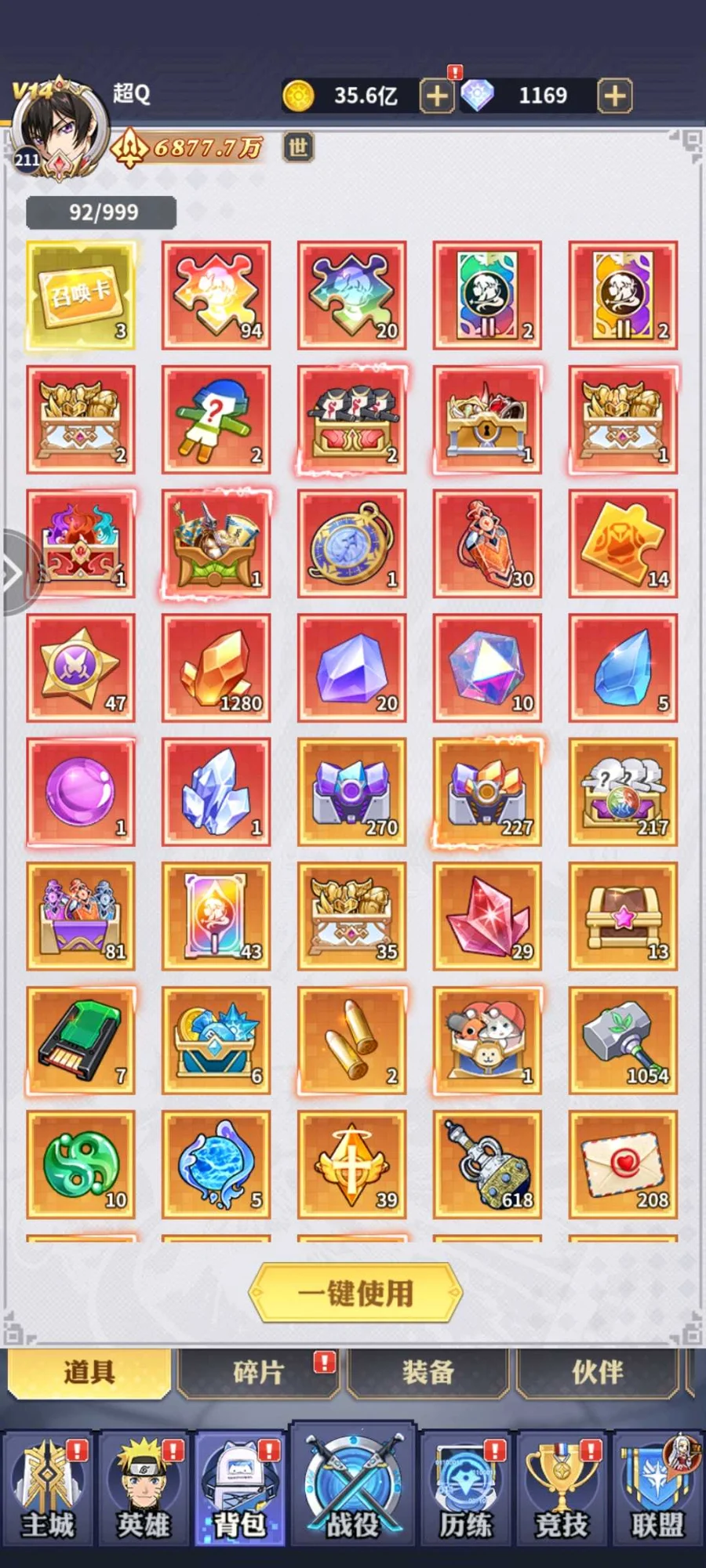Select the orange crystal item with 1280
Image resolution: width=706 pixels, height=1568 pixels.
[x=217, y=667]
